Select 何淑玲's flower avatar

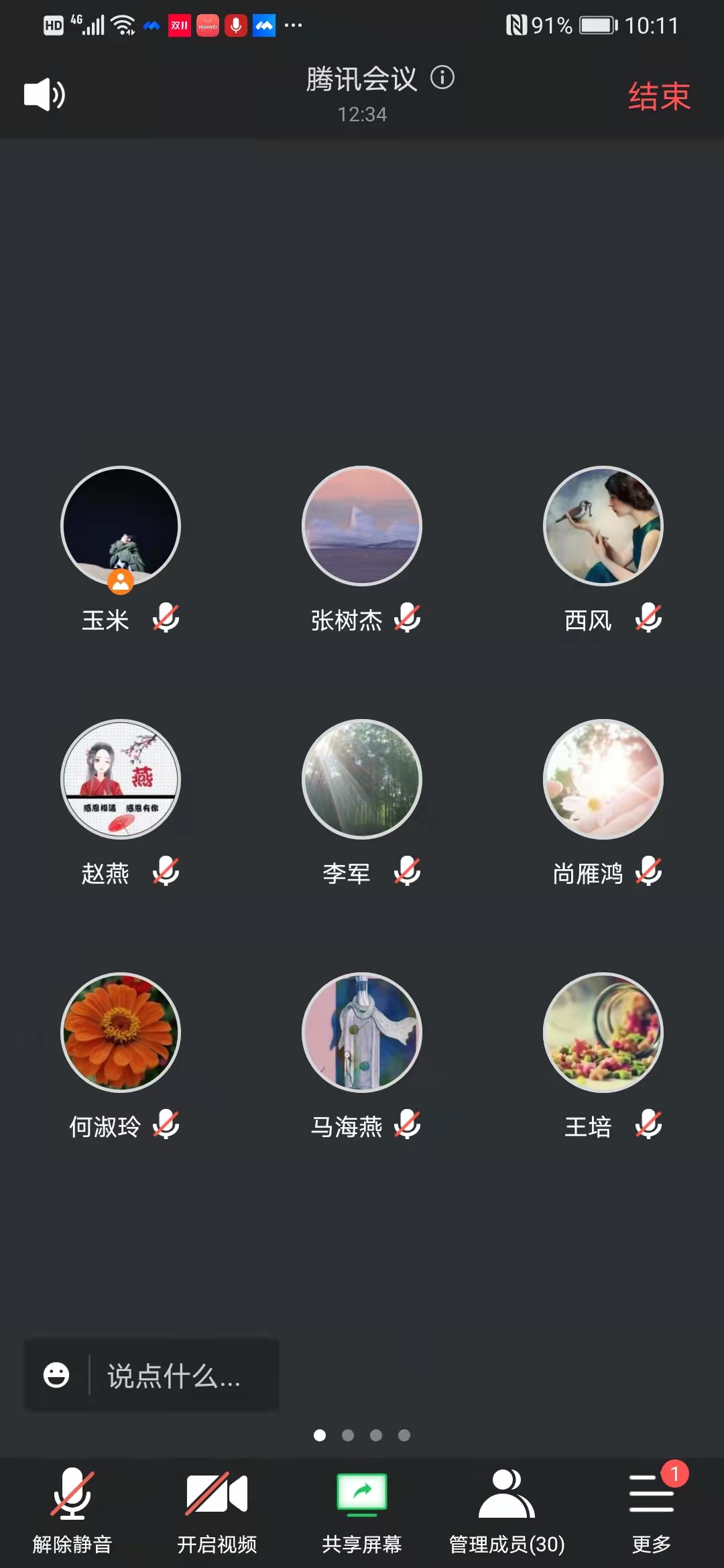pos(121,1033)
